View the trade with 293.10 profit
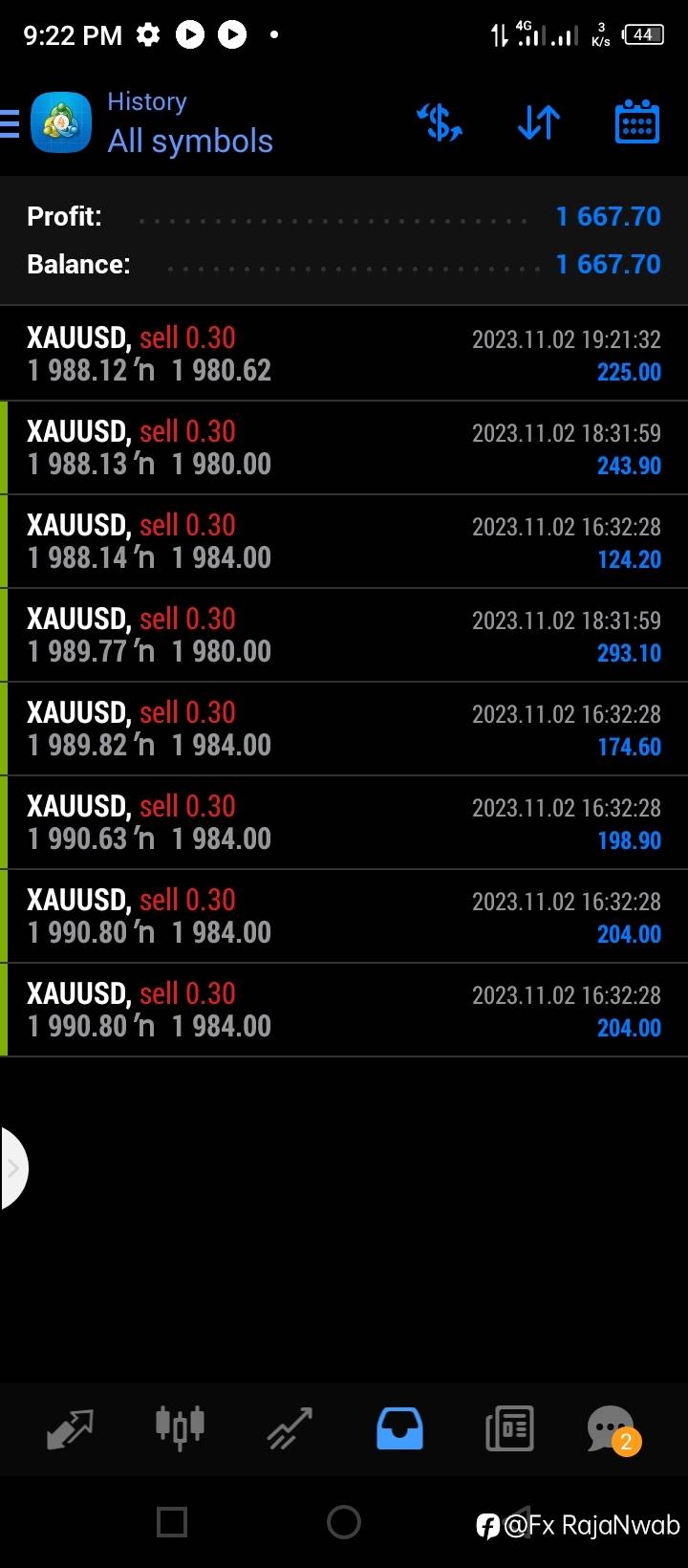Viewport: 688px width, 1568px height. click(344, 635)
